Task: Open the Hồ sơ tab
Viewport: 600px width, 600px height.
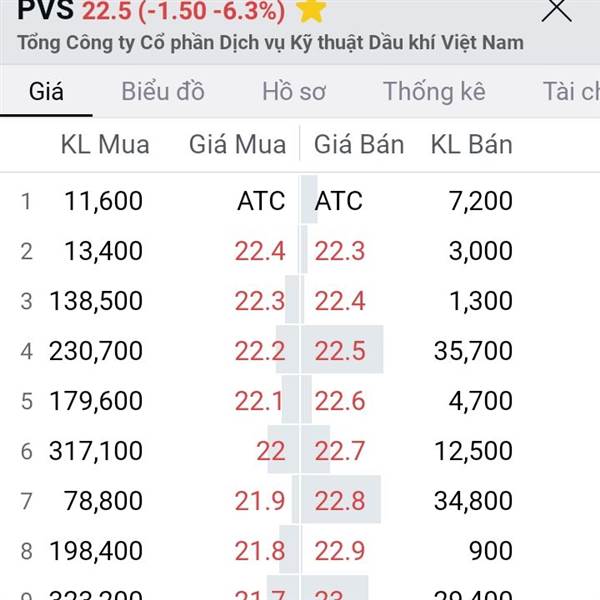Action: click(x=294, y=92)
